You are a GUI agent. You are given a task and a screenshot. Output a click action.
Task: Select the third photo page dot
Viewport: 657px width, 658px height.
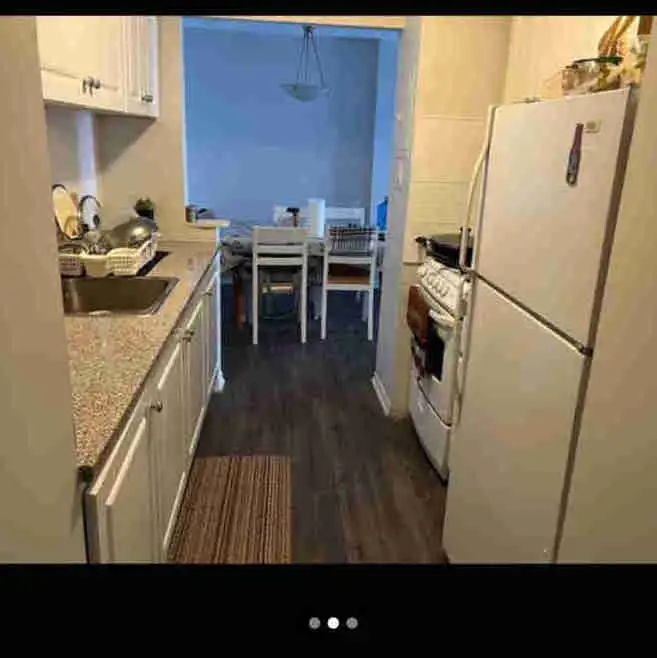point(352,623)
